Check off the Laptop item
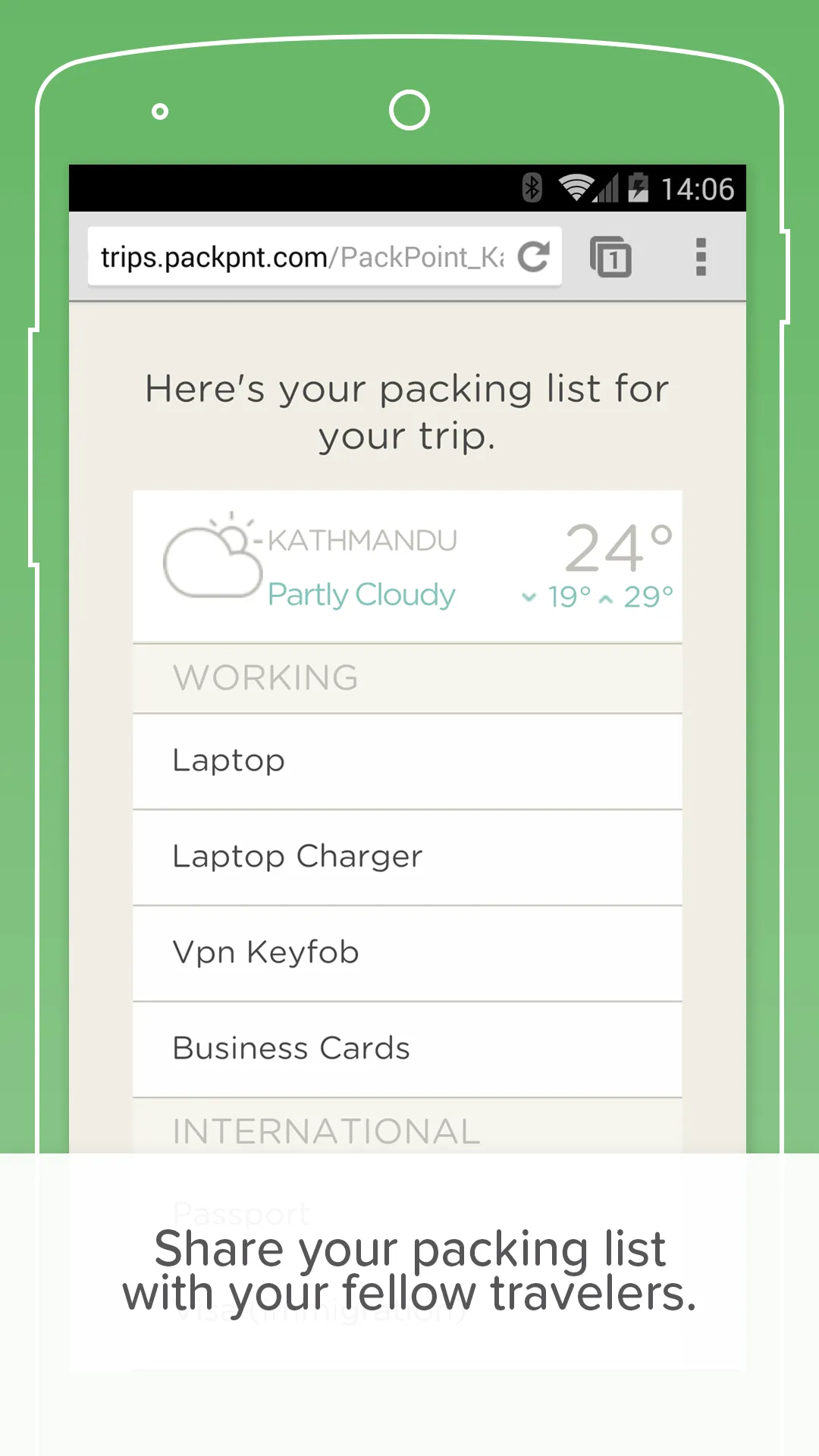819x1456 pixels. pyautogui.click(x=407, y=760)
